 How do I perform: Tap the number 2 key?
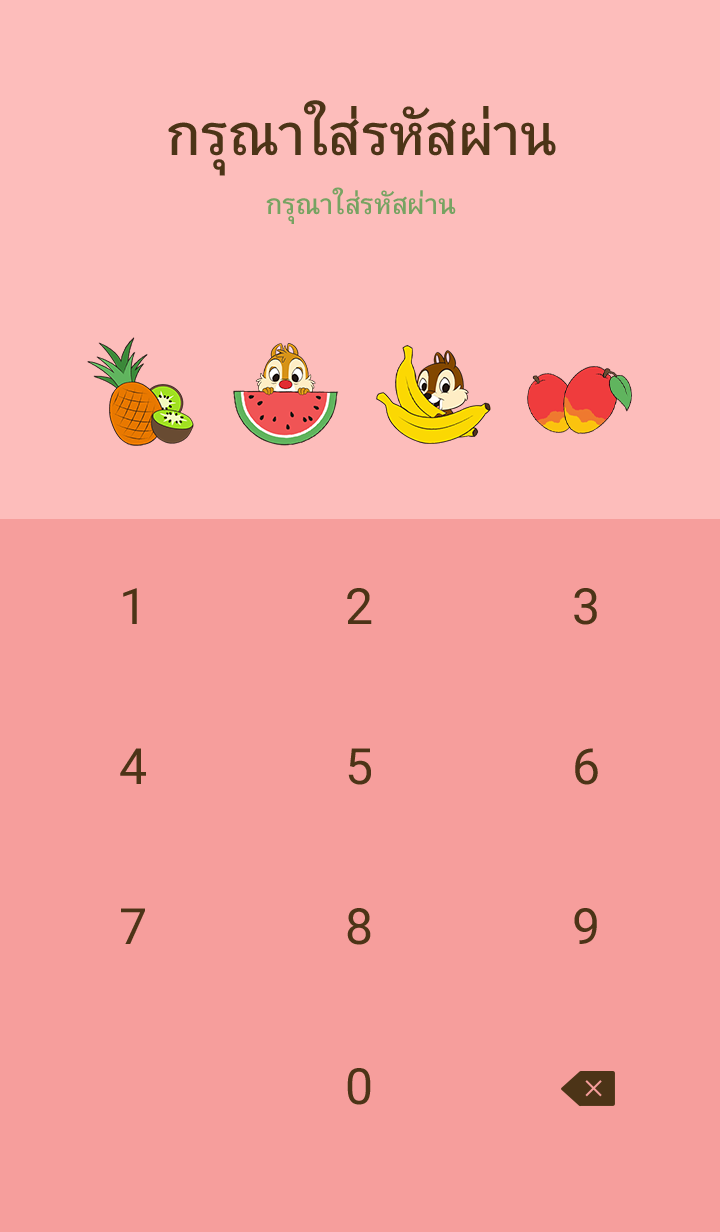tap(359, 608)
